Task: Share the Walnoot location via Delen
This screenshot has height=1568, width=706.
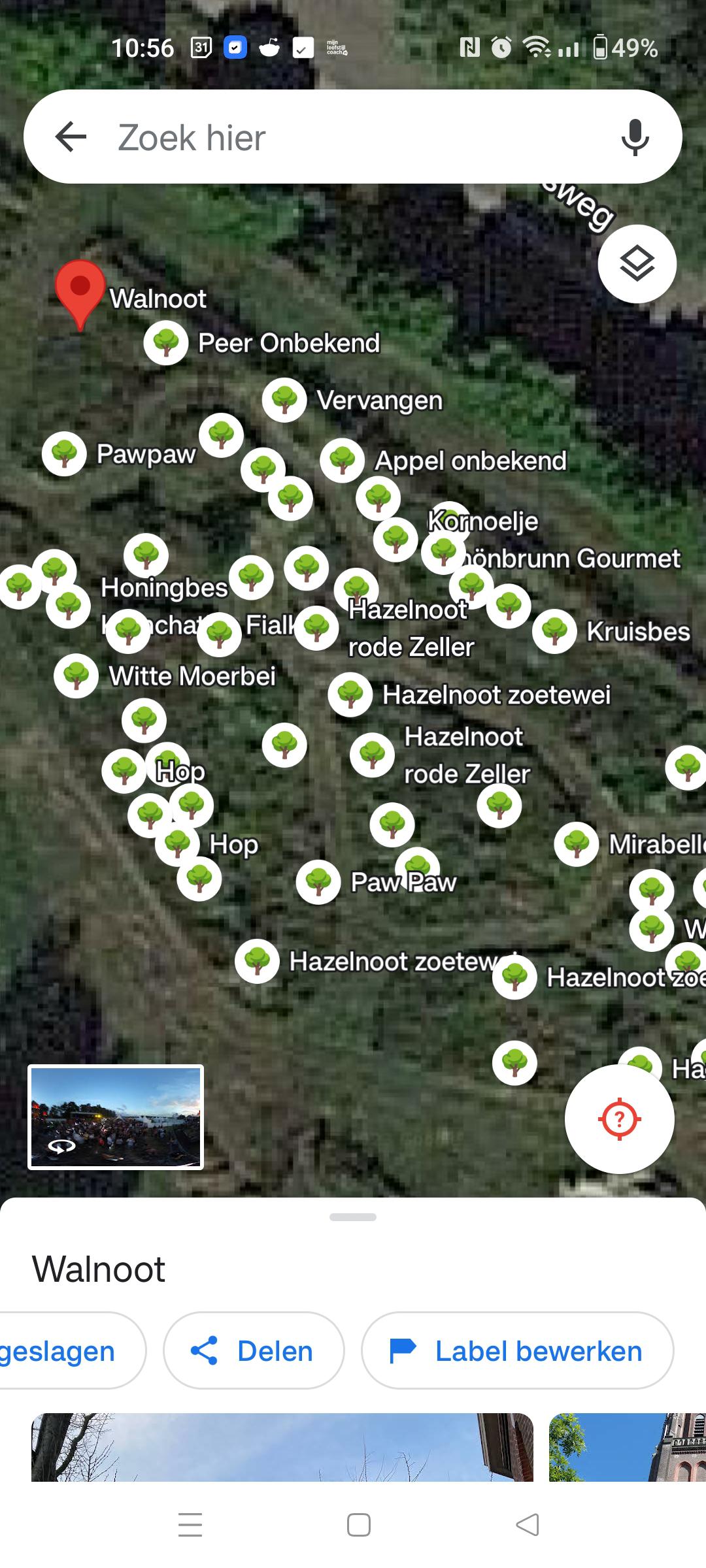Action: [254, 1350]
